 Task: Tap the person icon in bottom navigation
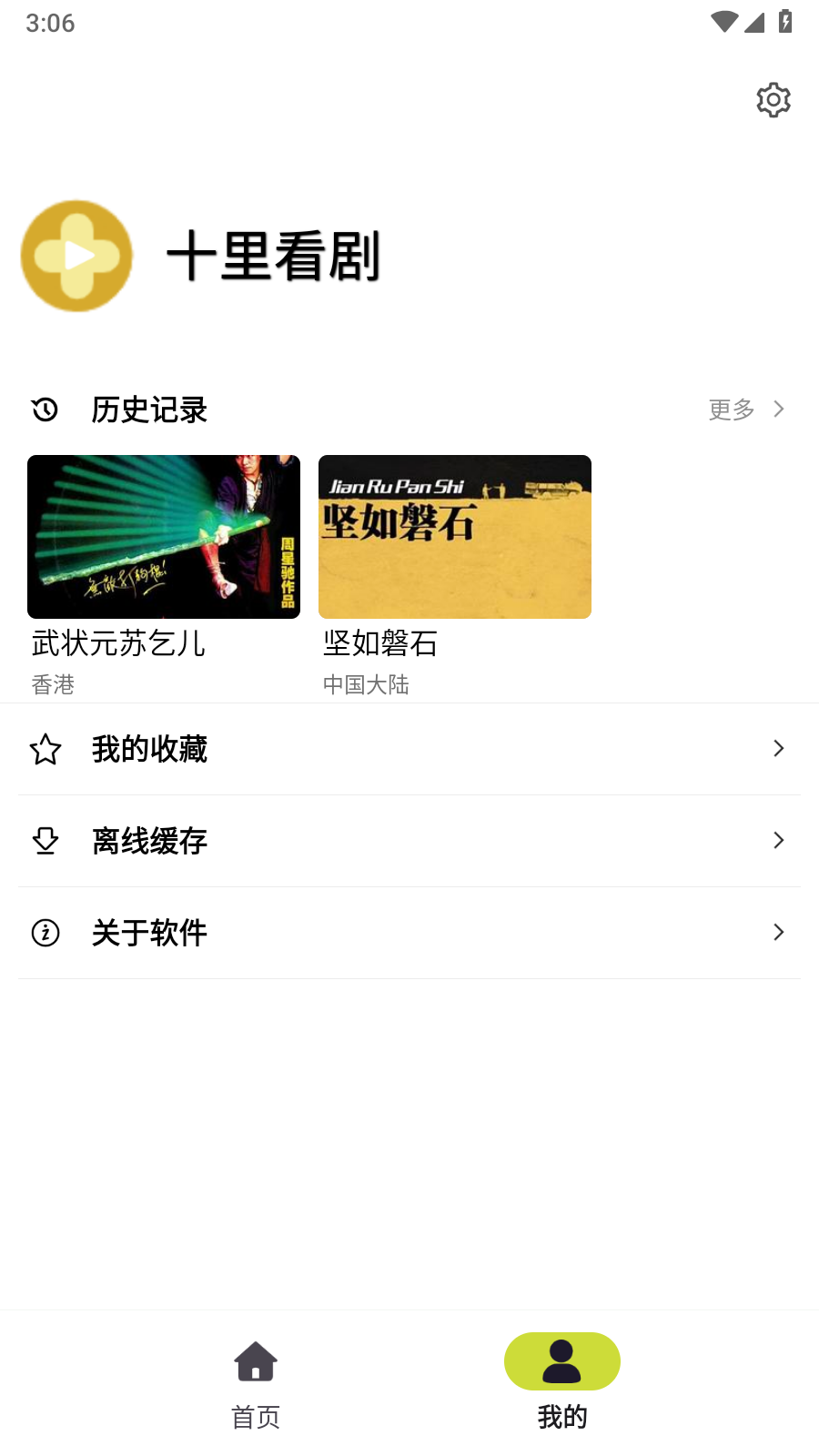561,1360
